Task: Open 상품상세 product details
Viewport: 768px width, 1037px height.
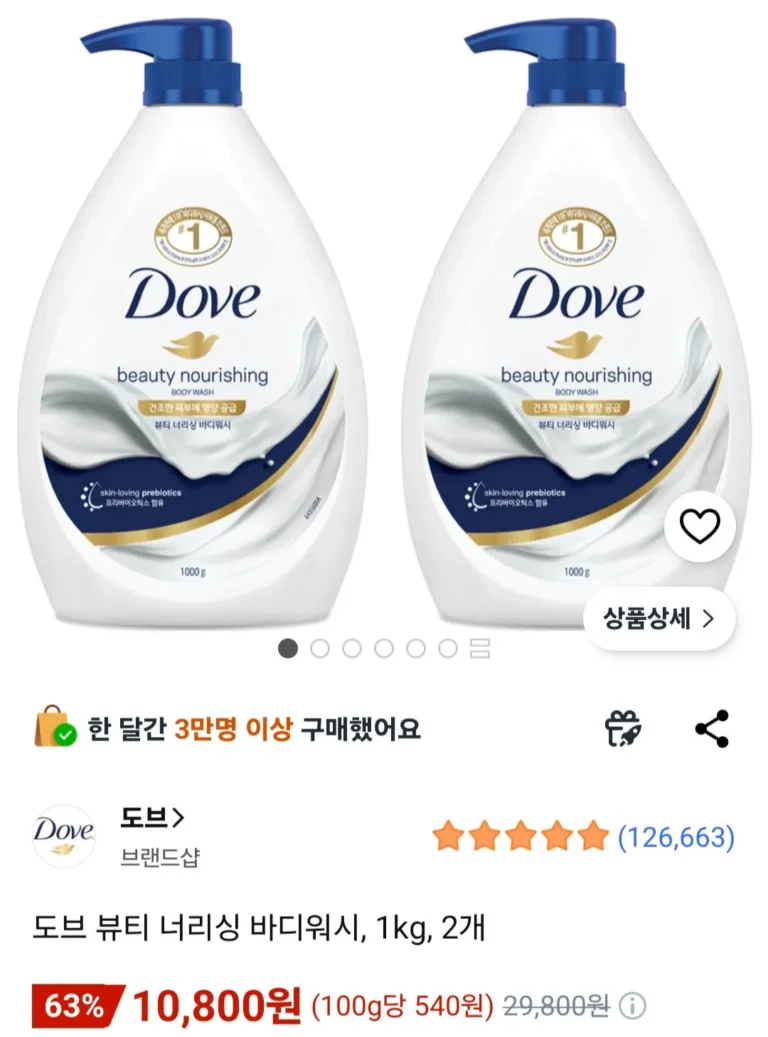Action: [x=659, y=618]
